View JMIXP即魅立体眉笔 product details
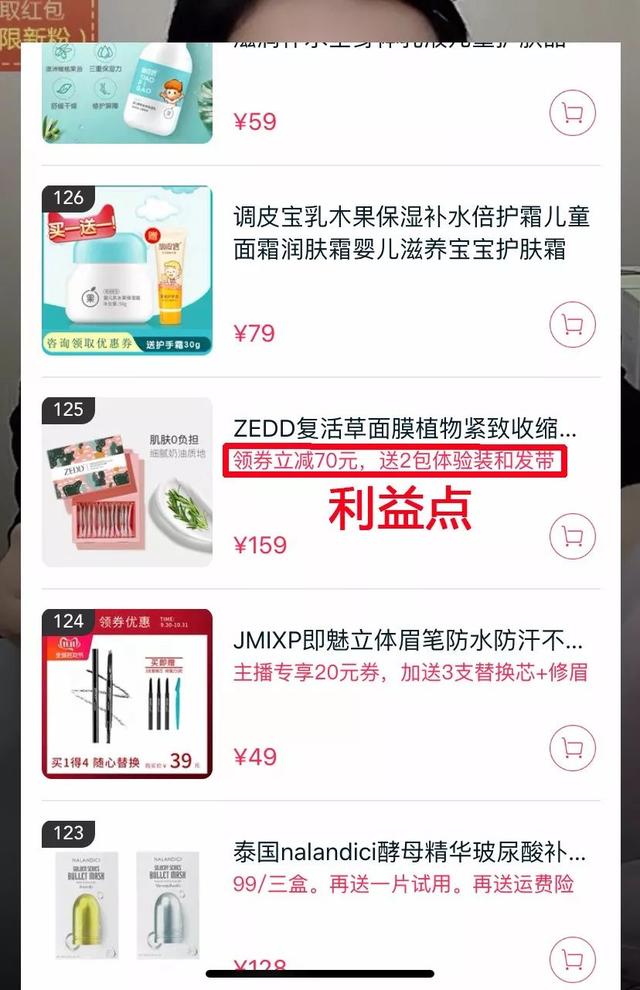 (408, 641)
